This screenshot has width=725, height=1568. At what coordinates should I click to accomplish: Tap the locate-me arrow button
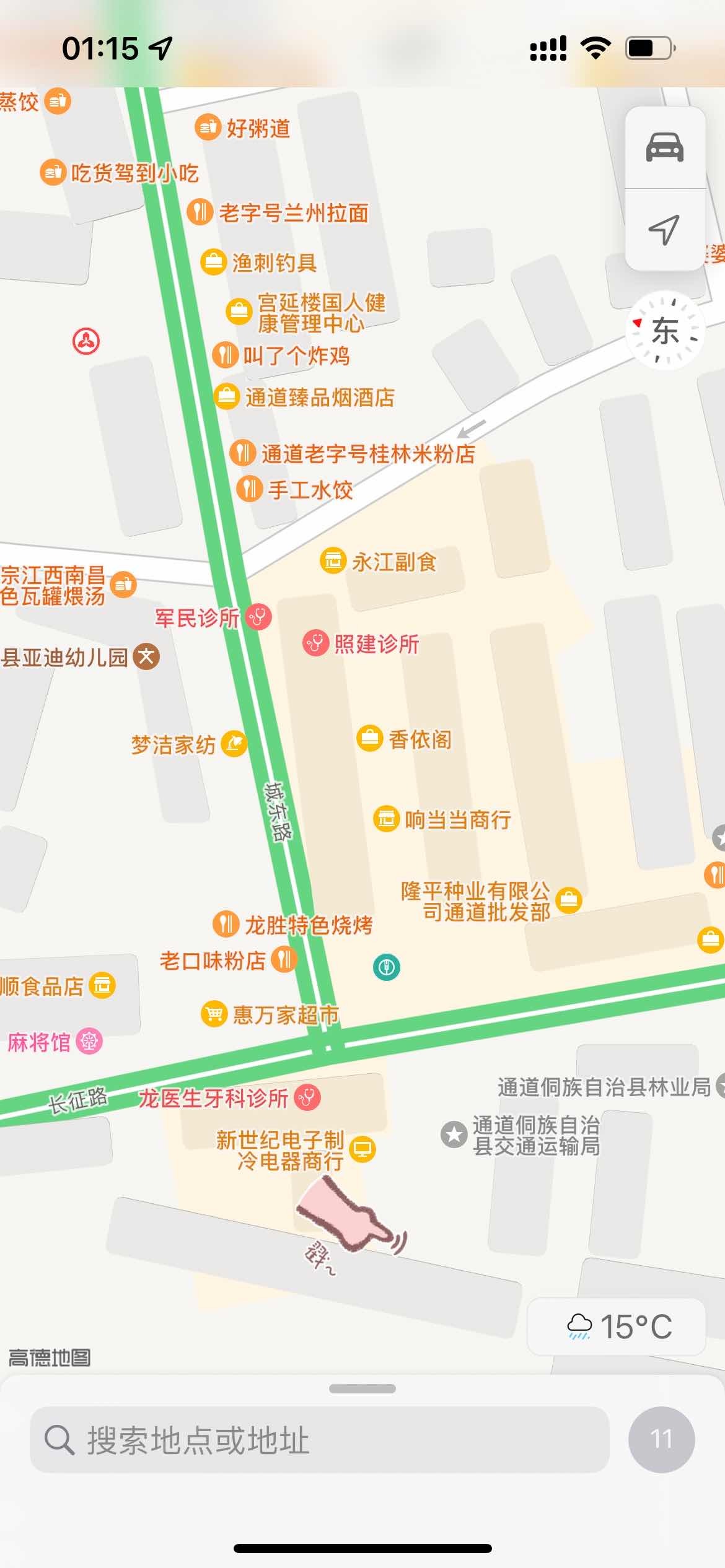pyautogui.click(x=665, y=230)
